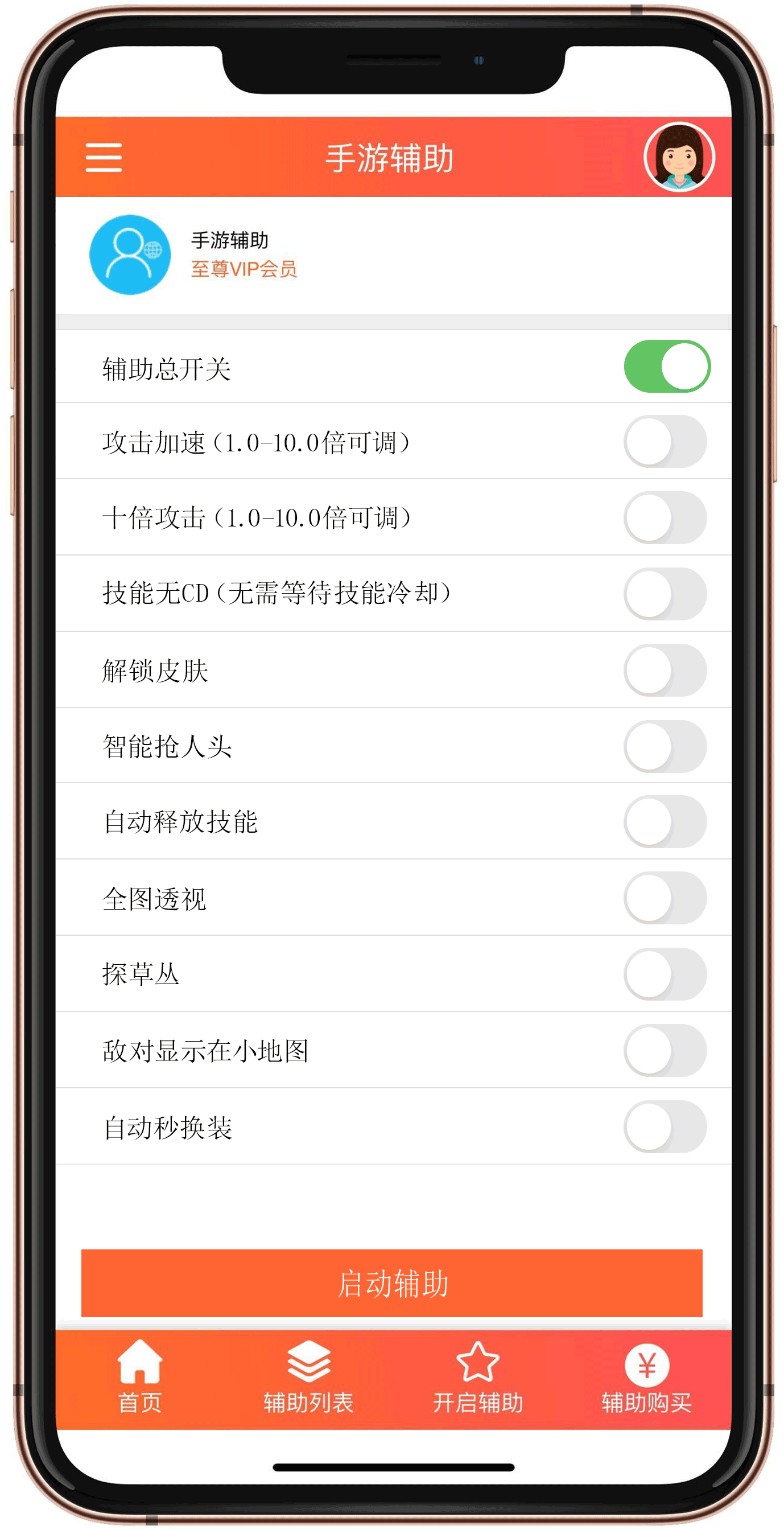Toggle 解锁皮肤 on

tap(665, 671)
